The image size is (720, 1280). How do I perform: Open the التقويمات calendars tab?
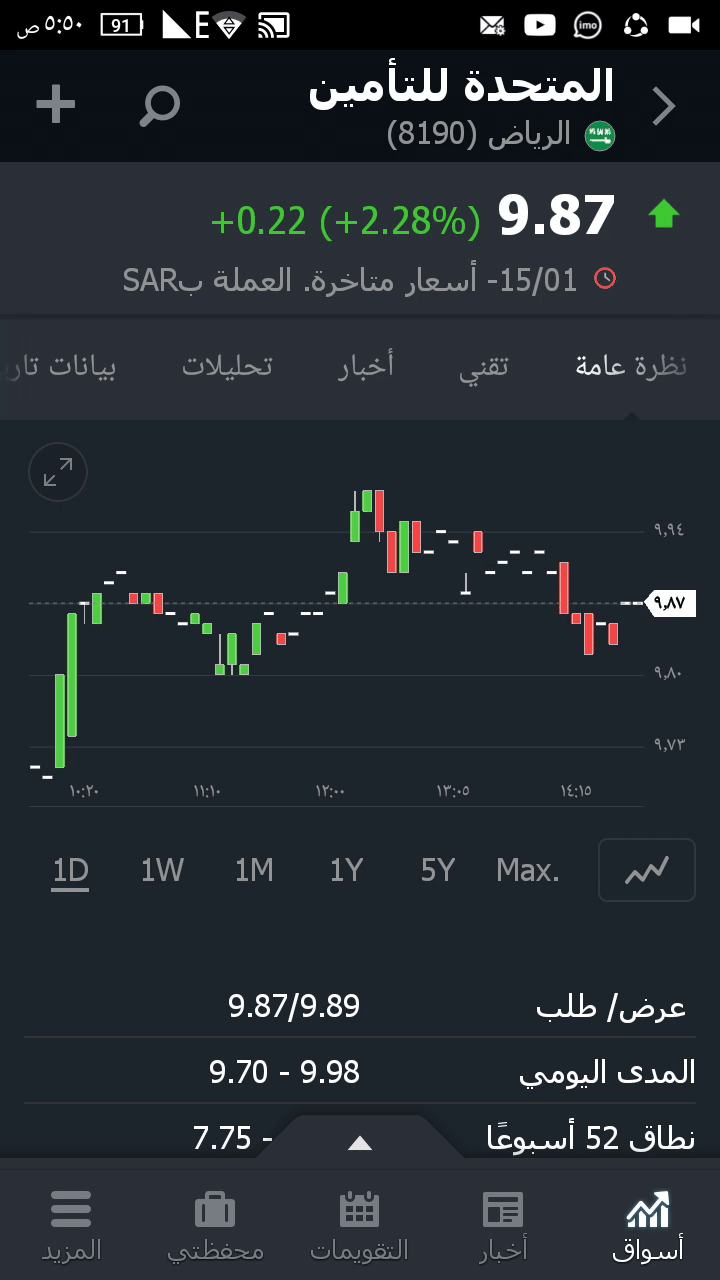point(359,1224)
